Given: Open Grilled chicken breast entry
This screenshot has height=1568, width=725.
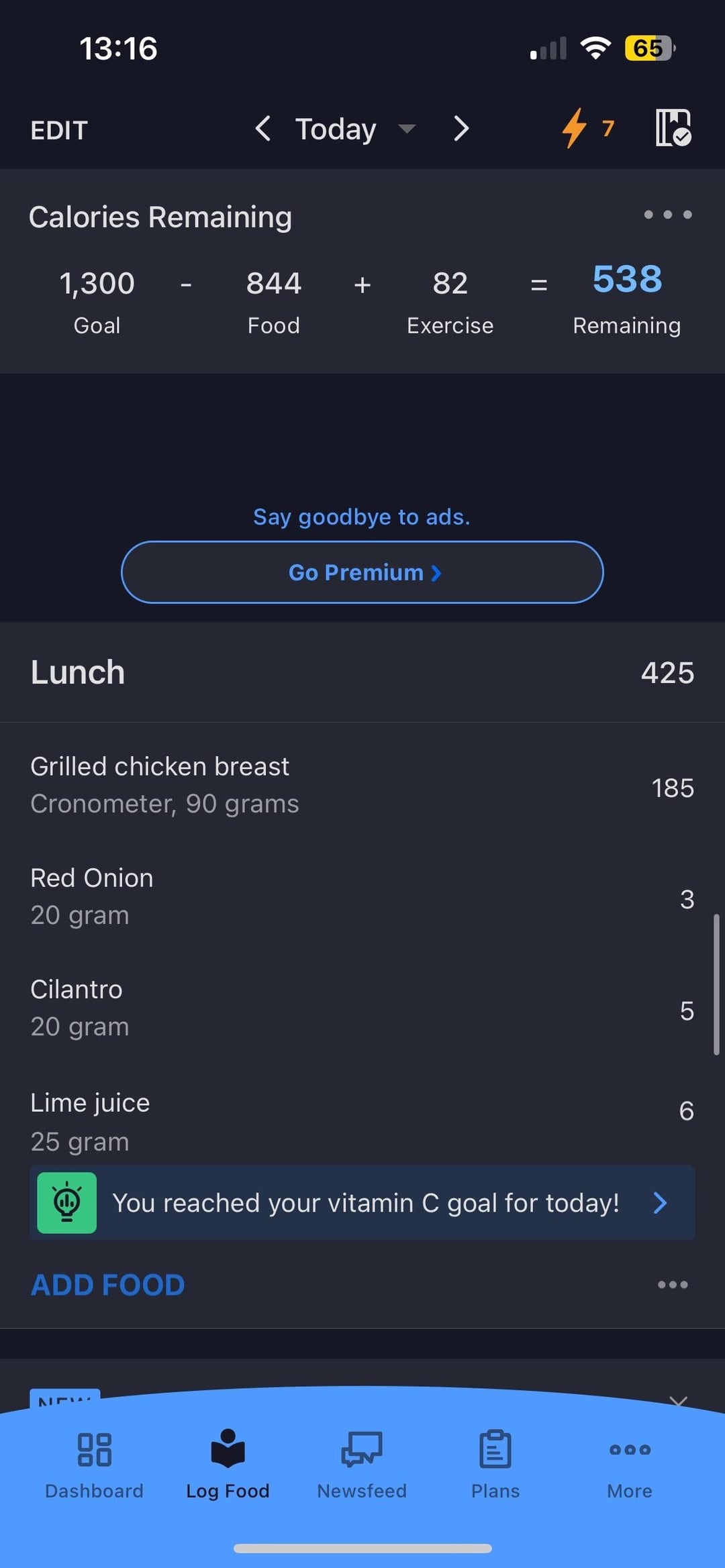Looking at the screenshot, I should (x=362, y=785).
